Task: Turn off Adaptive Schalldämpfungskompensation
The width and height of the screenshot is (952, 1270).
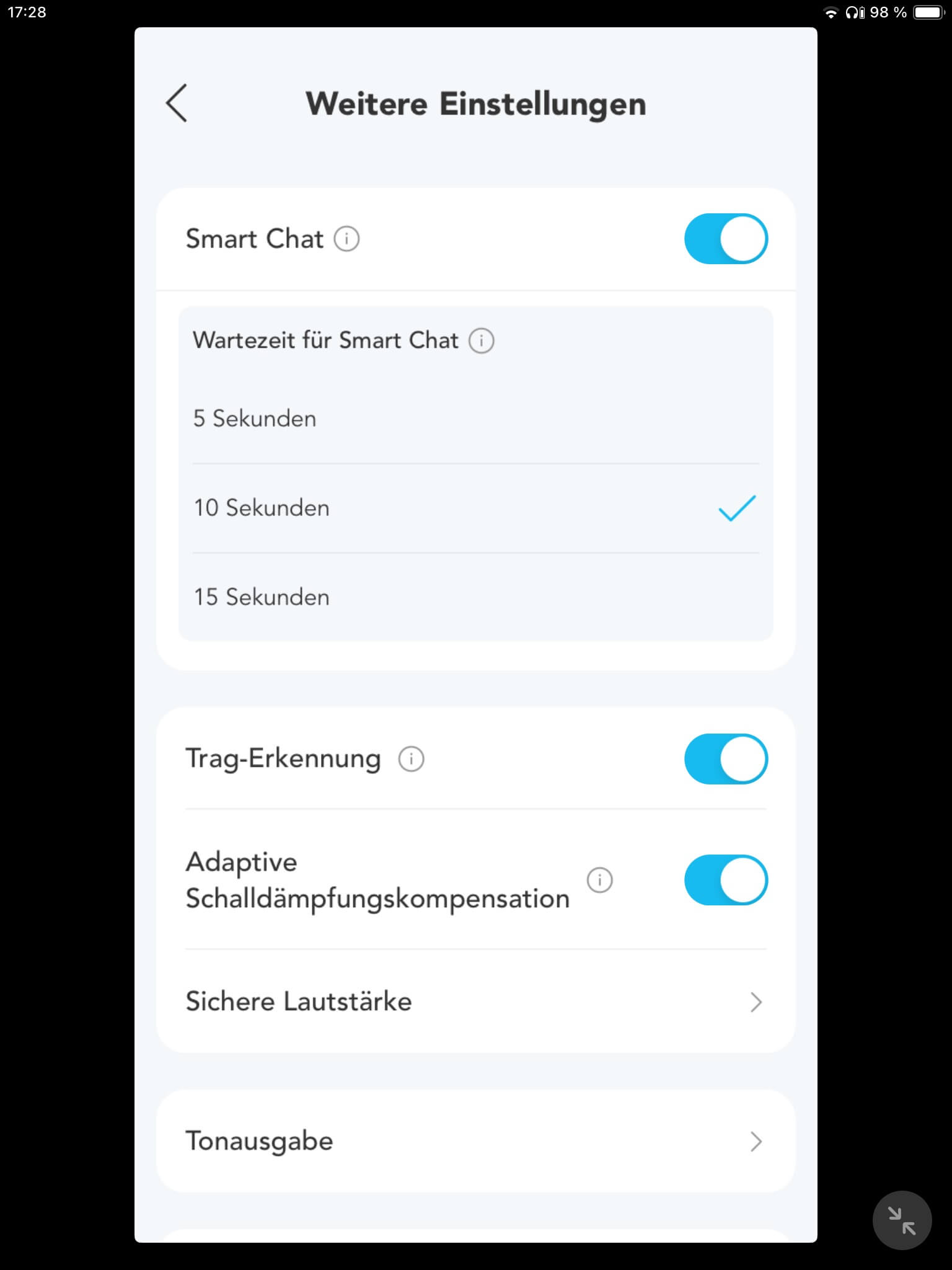Action: [725, 880]
